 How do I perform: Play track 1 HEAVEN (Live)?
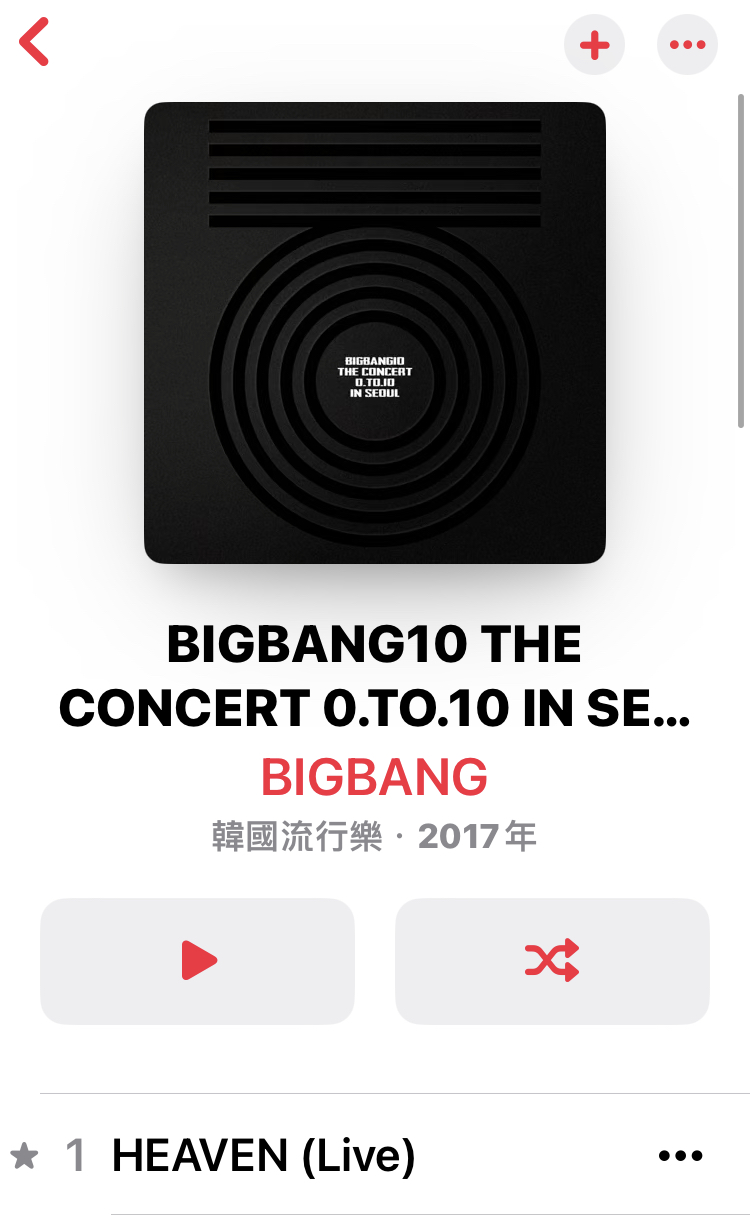(263, 1156)
